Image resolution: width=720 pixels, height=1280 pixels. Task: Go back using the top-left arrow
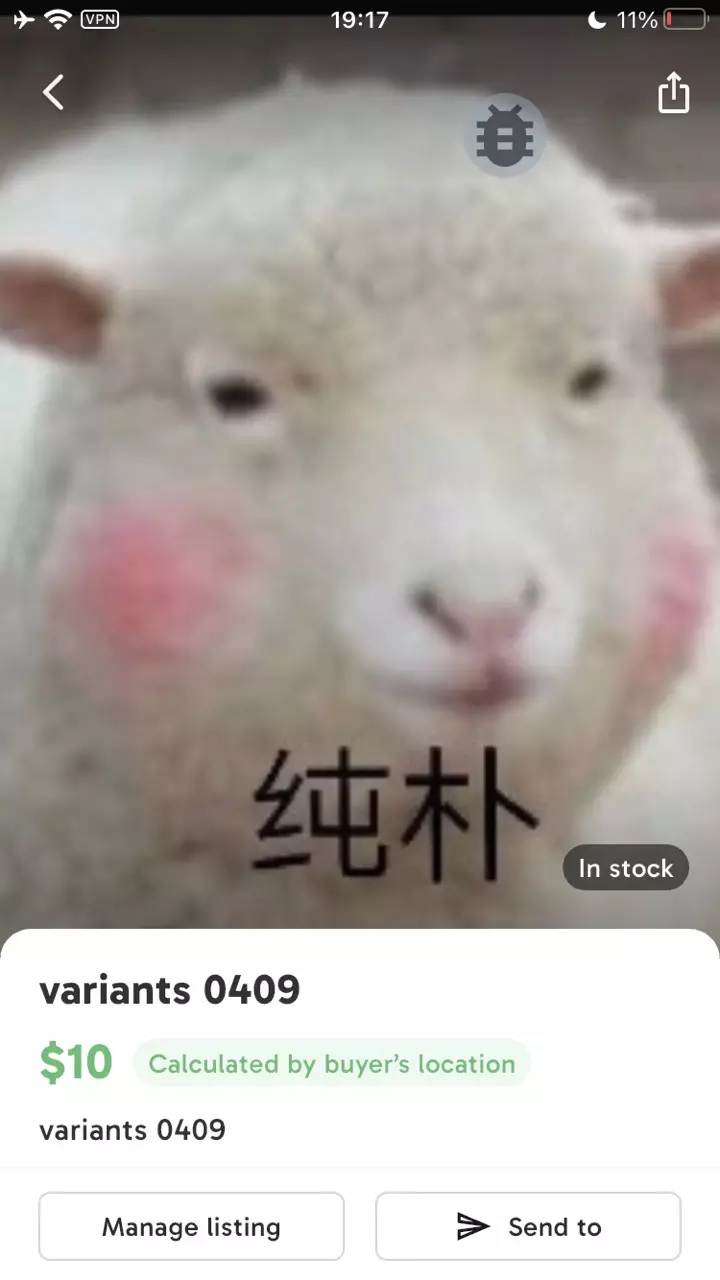[53, 93]
